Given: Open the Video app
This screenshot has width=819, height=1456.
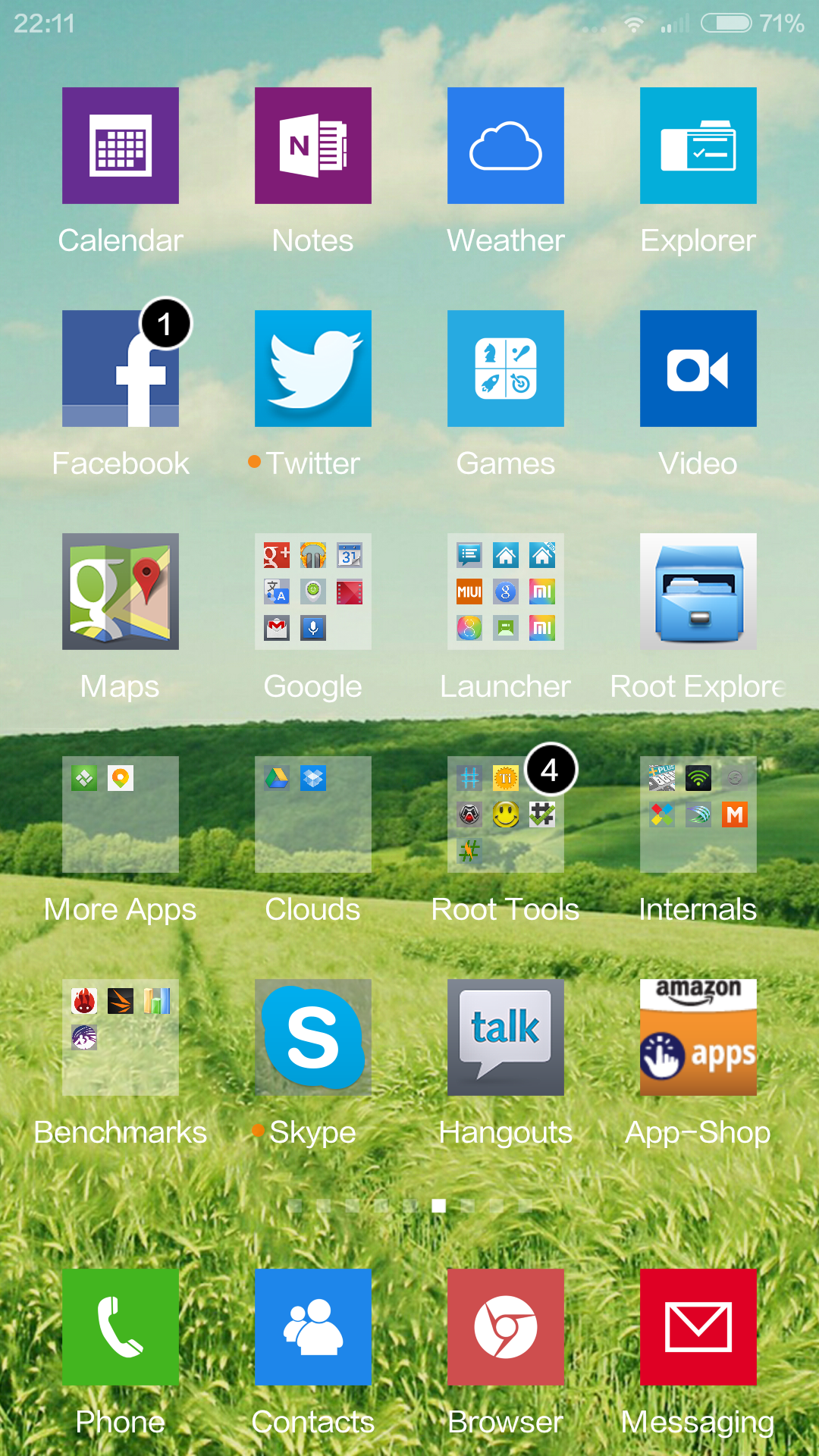Looking at the screenshot, I should click(x=698, y=369).
